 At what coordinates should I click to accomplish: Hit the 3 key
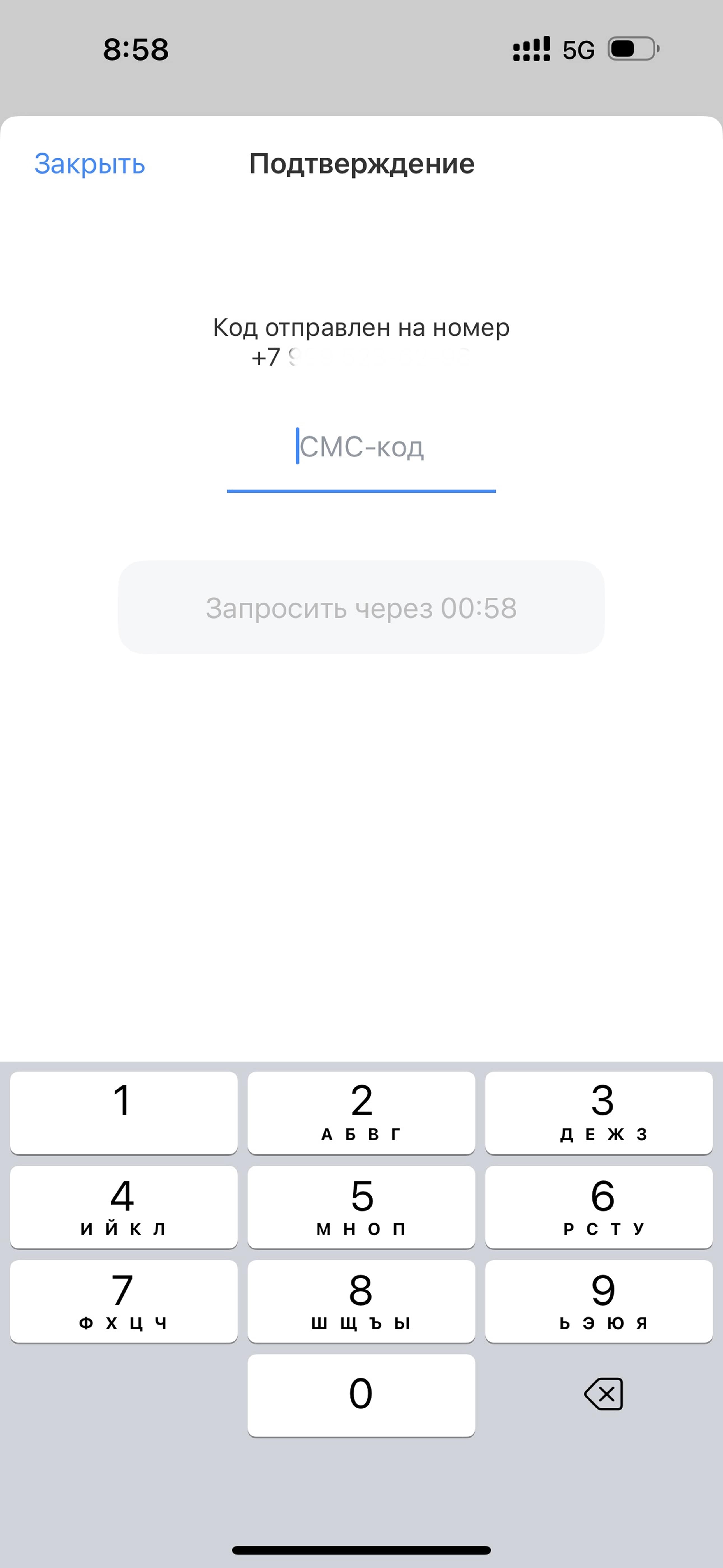599,1112
